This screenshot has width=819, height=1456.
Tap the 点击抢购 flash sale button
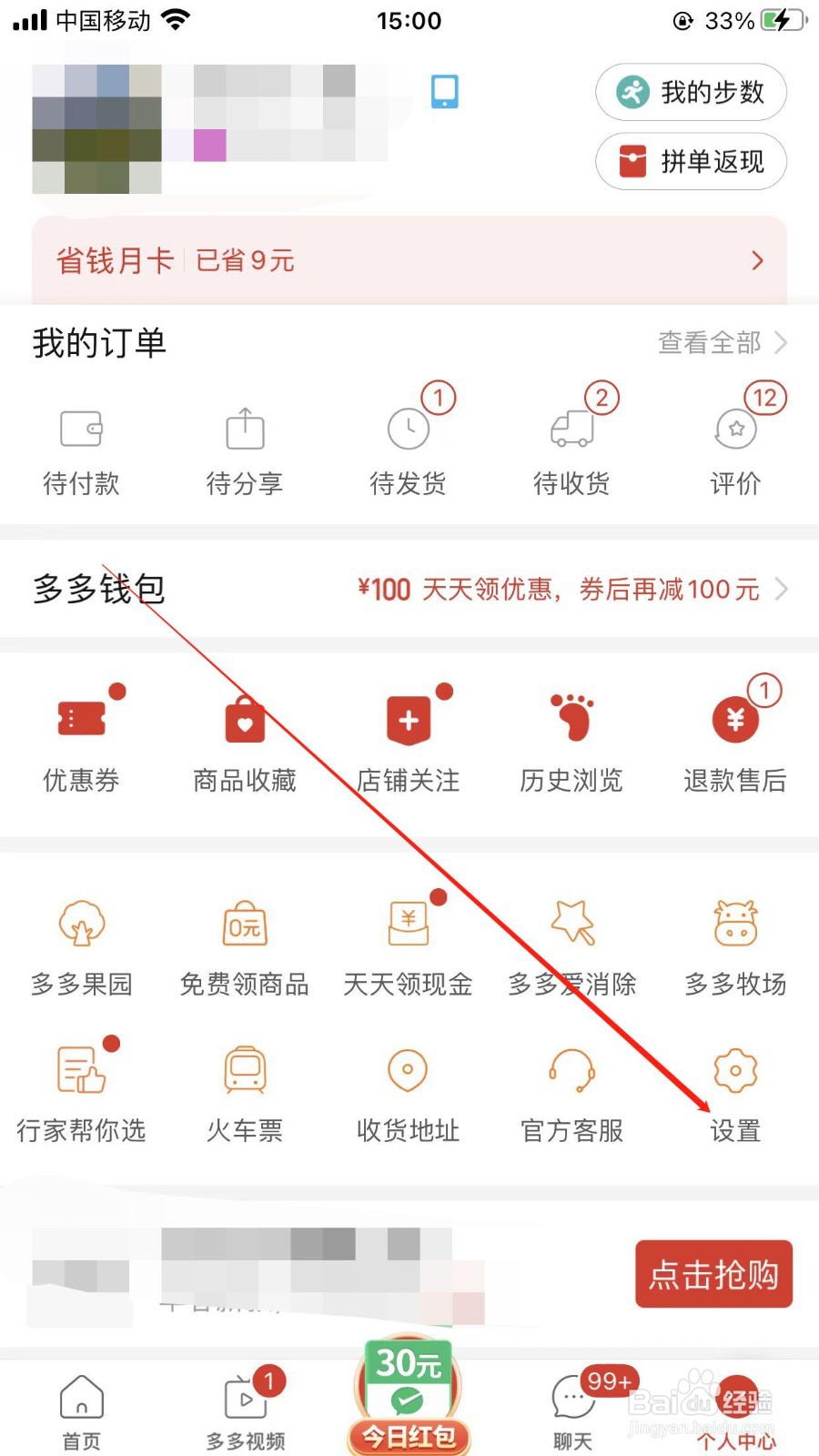(713, 1275)
